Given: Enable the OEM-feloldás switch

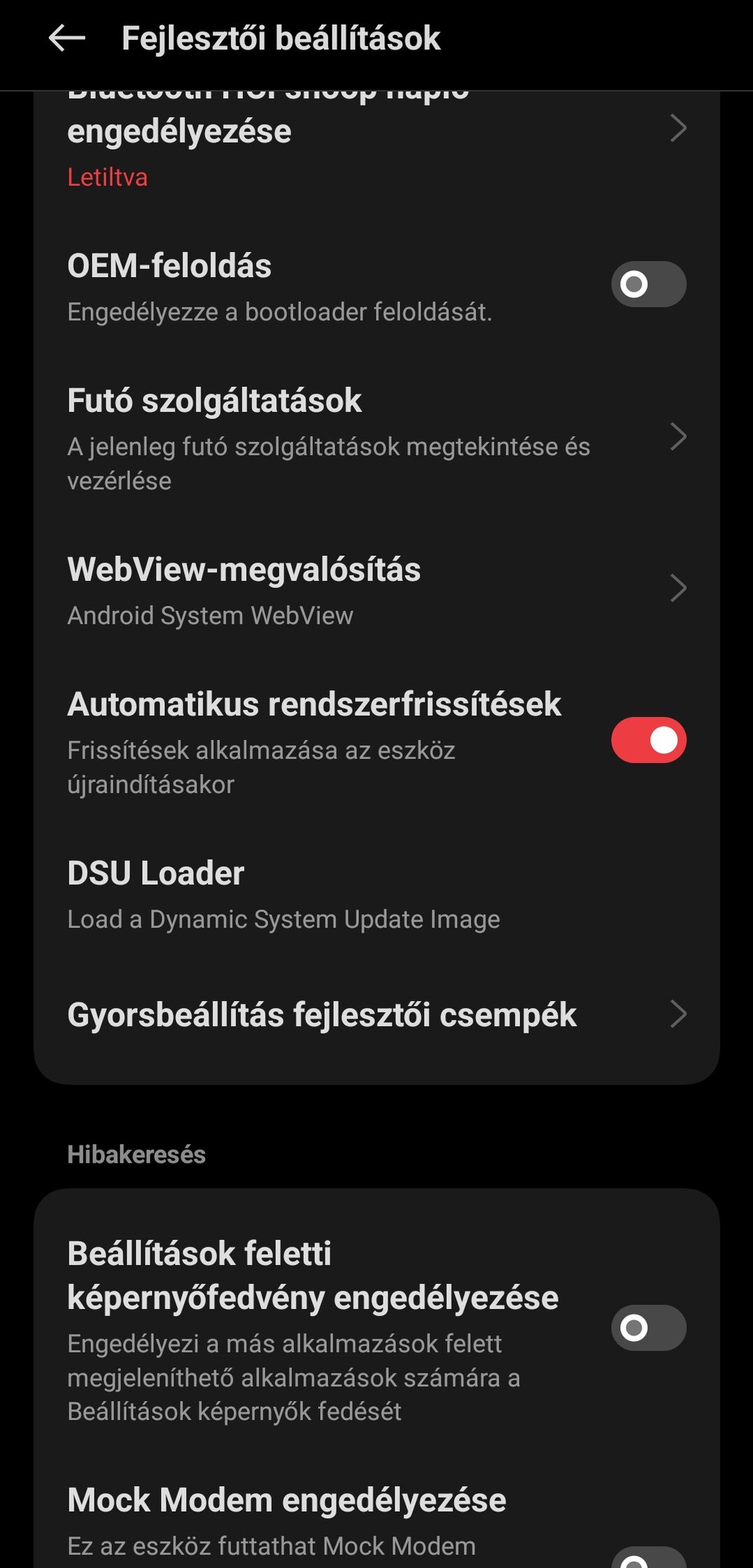Looking at the screenshot, I should tap(648, 284).
